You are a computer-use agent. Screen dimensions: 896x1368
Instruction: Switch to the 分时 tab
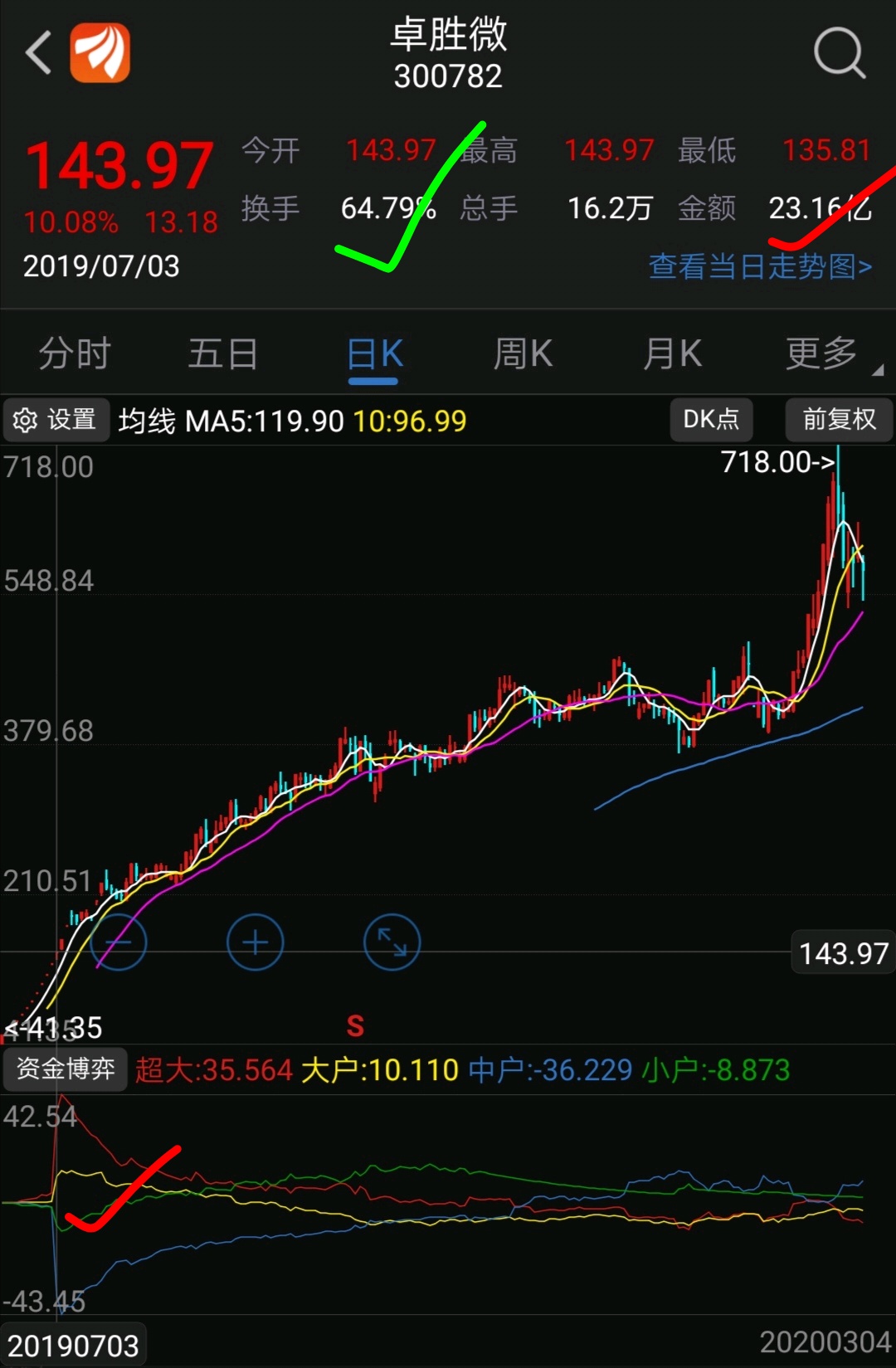coord(75,354)
